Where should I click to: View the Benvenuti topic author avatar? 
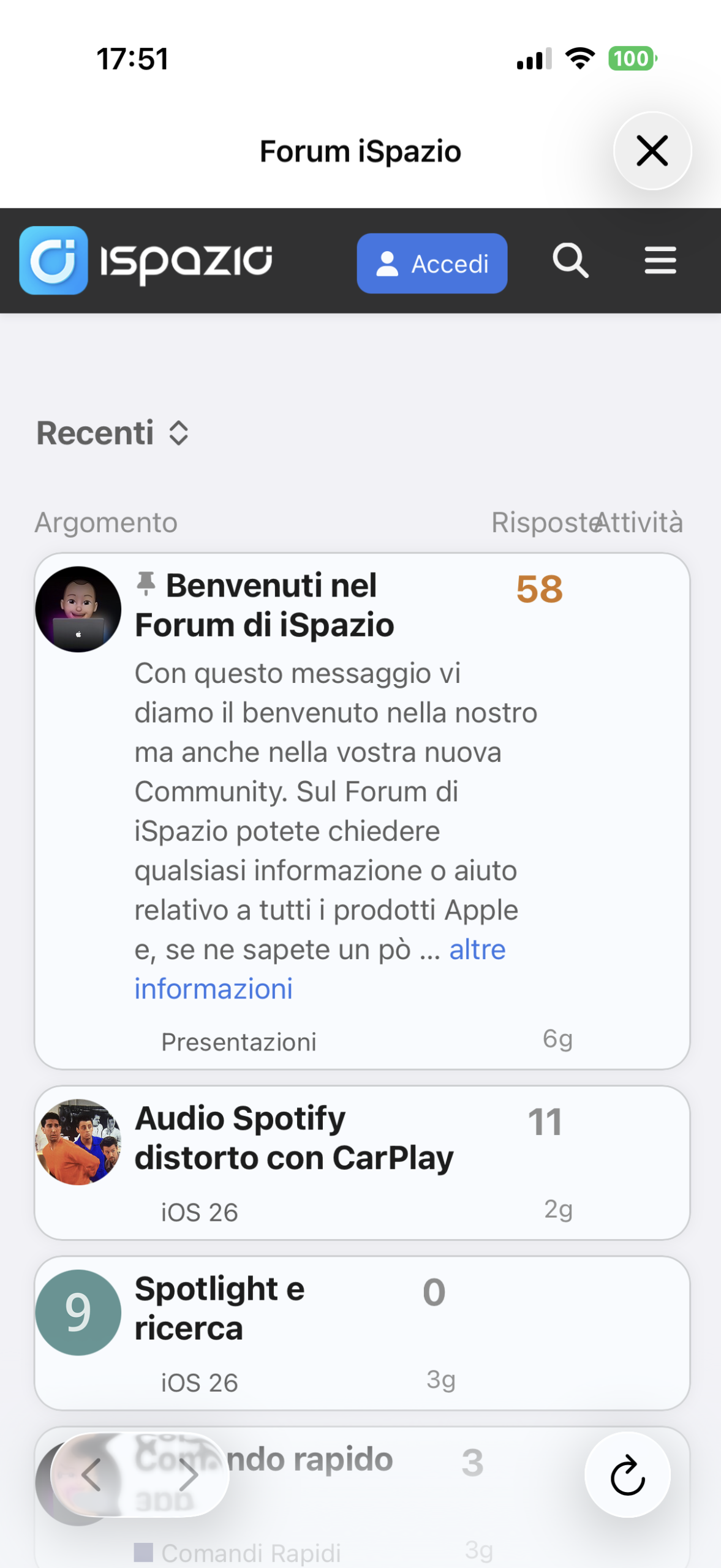tap(78, 609)
